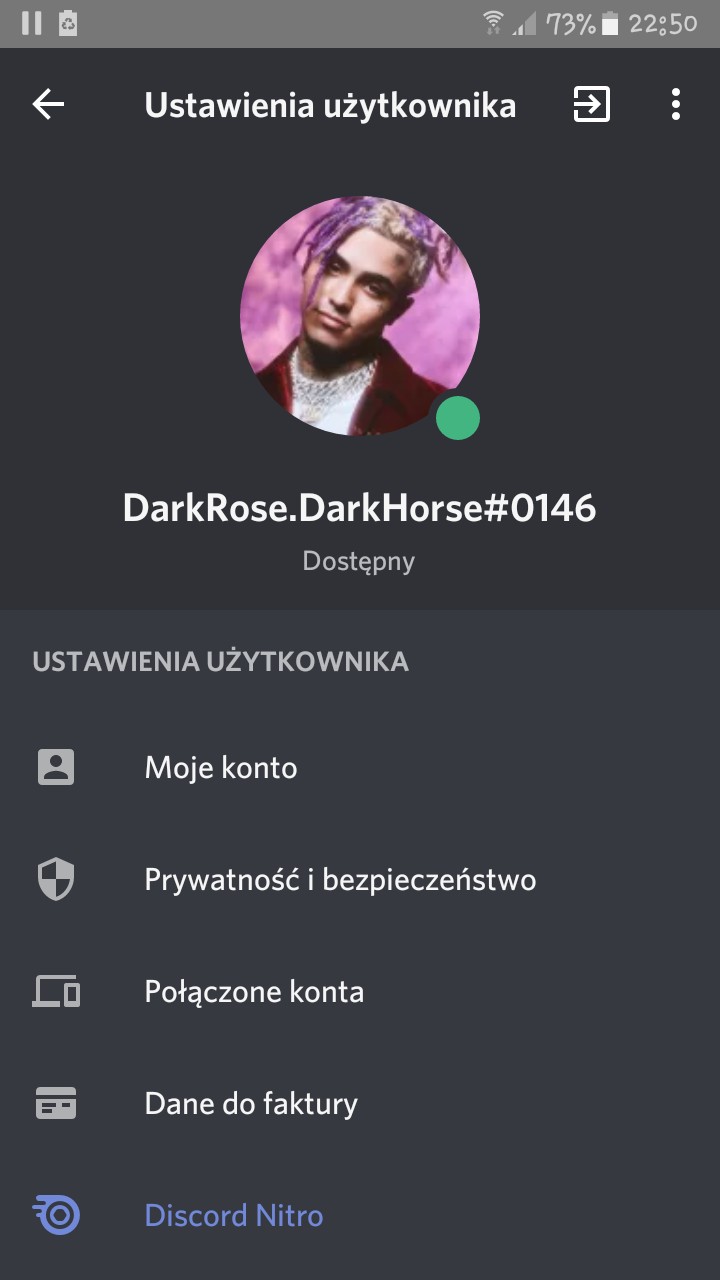Open Discord Nitro settings
Viewport: 720px width, 1280px height.
[x=234, y=1216]
